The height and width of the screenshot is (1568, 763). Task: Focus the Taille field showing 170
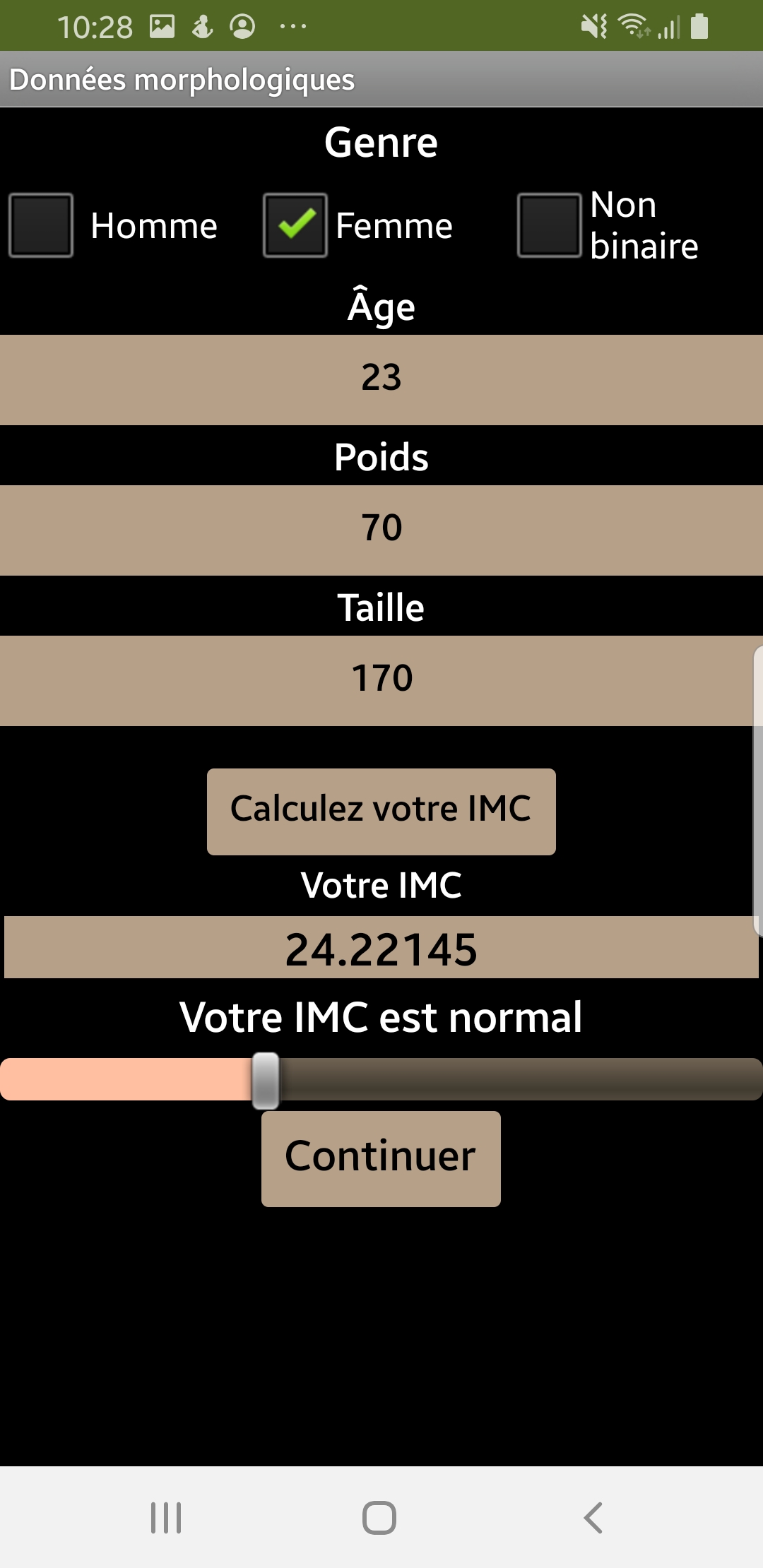pos(381,680)
